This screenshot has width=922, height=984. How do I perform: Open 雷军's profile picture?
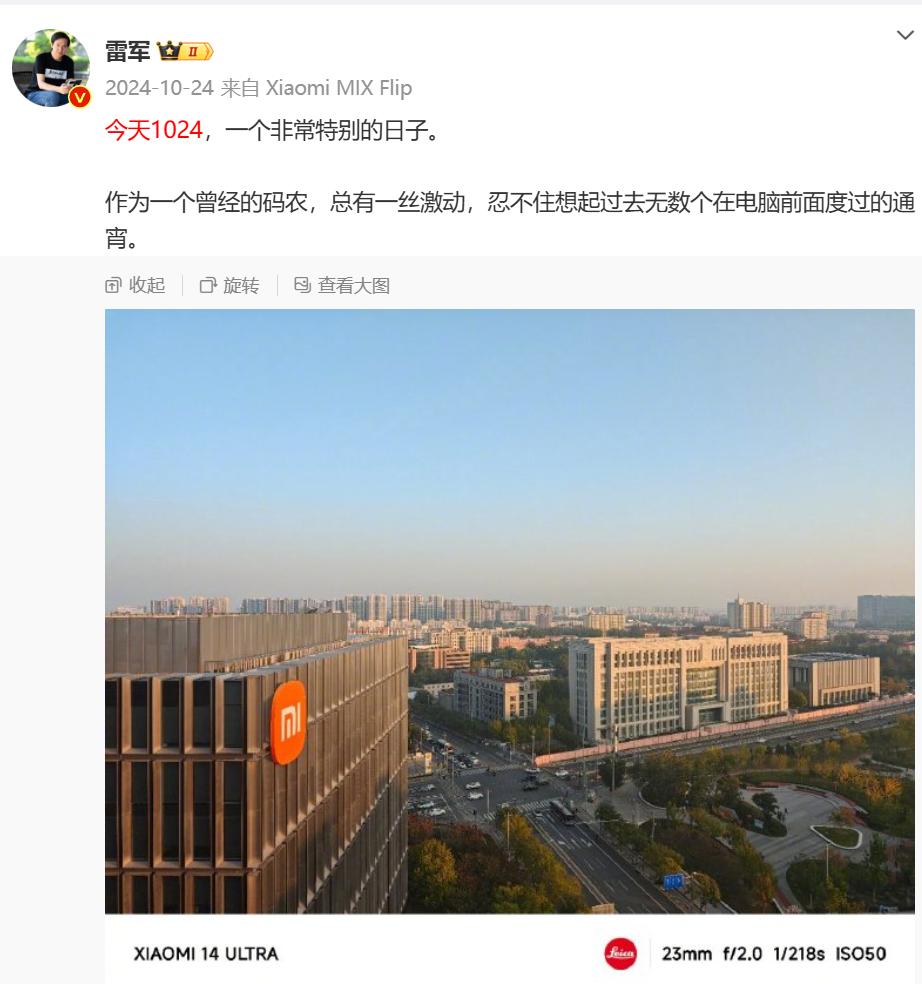pos(50,67)
